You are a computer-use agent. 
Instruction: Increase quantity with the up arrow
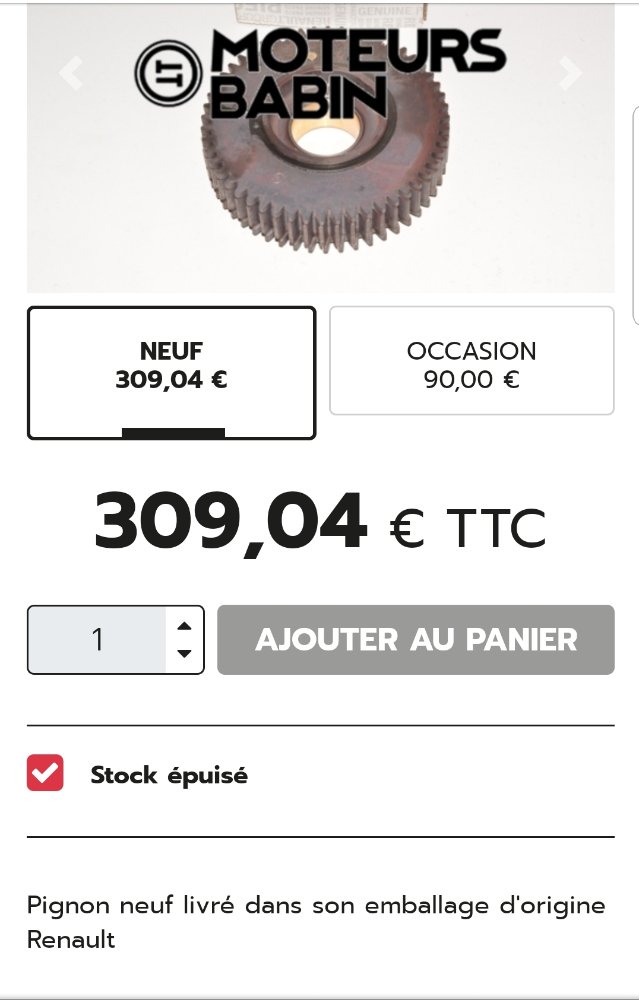tap(183, 626)
